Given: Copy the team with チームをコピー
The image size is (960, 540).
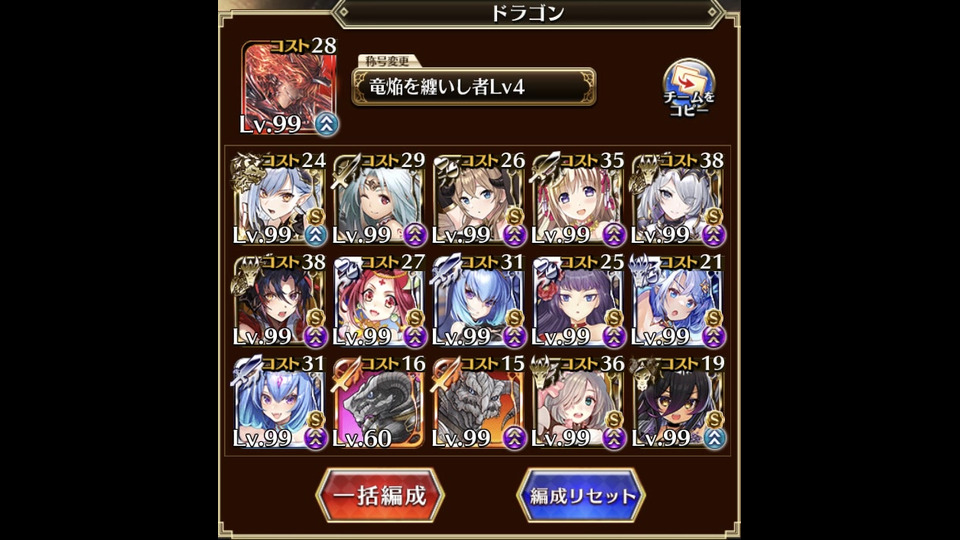Looking at the screenshot, I should coord(688,89).
